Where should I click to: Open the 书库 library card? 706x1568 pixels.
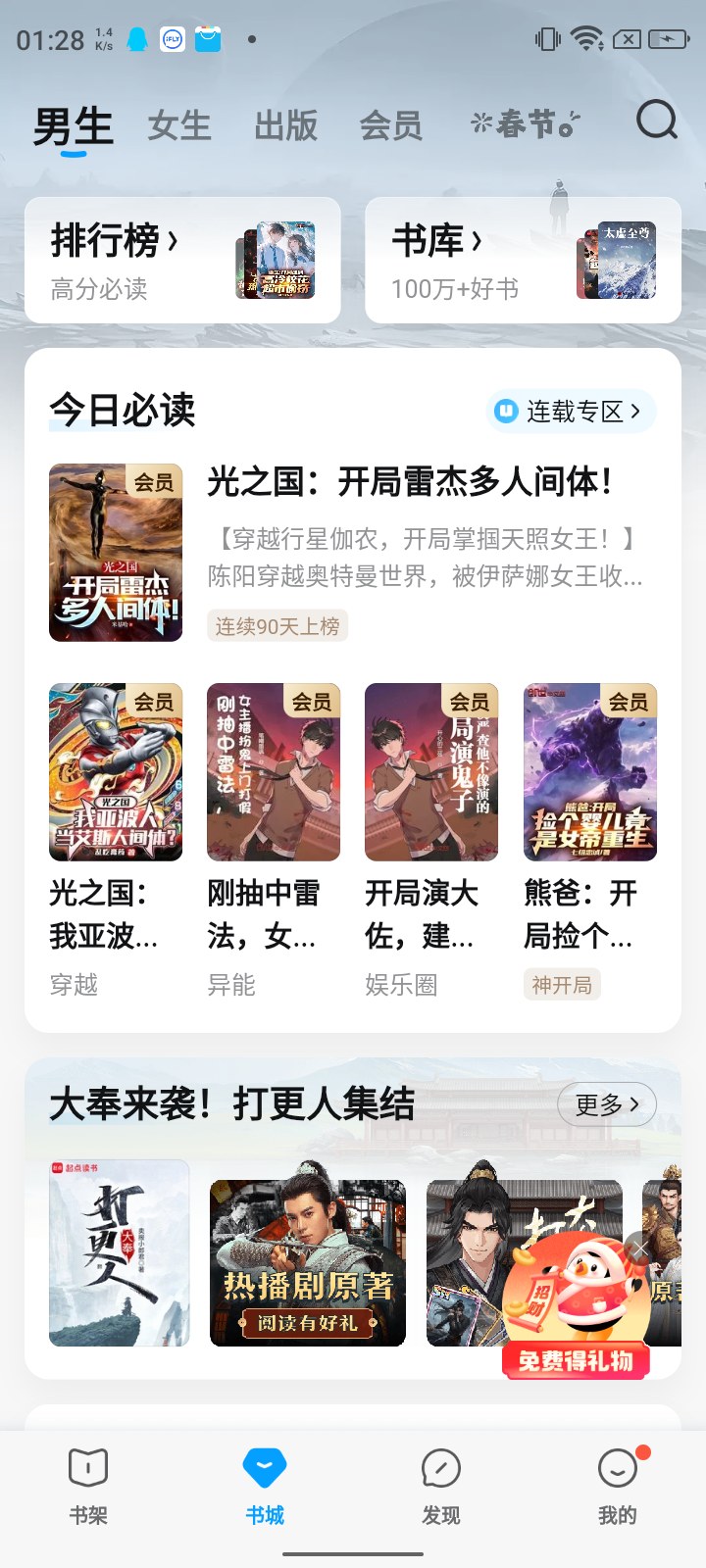523,261
